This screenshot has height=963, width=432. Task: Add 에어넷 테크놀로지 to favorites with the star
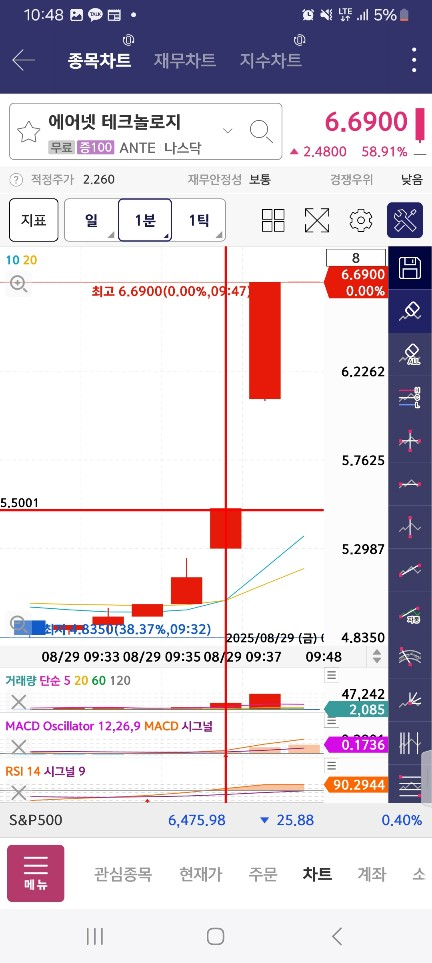28,131
